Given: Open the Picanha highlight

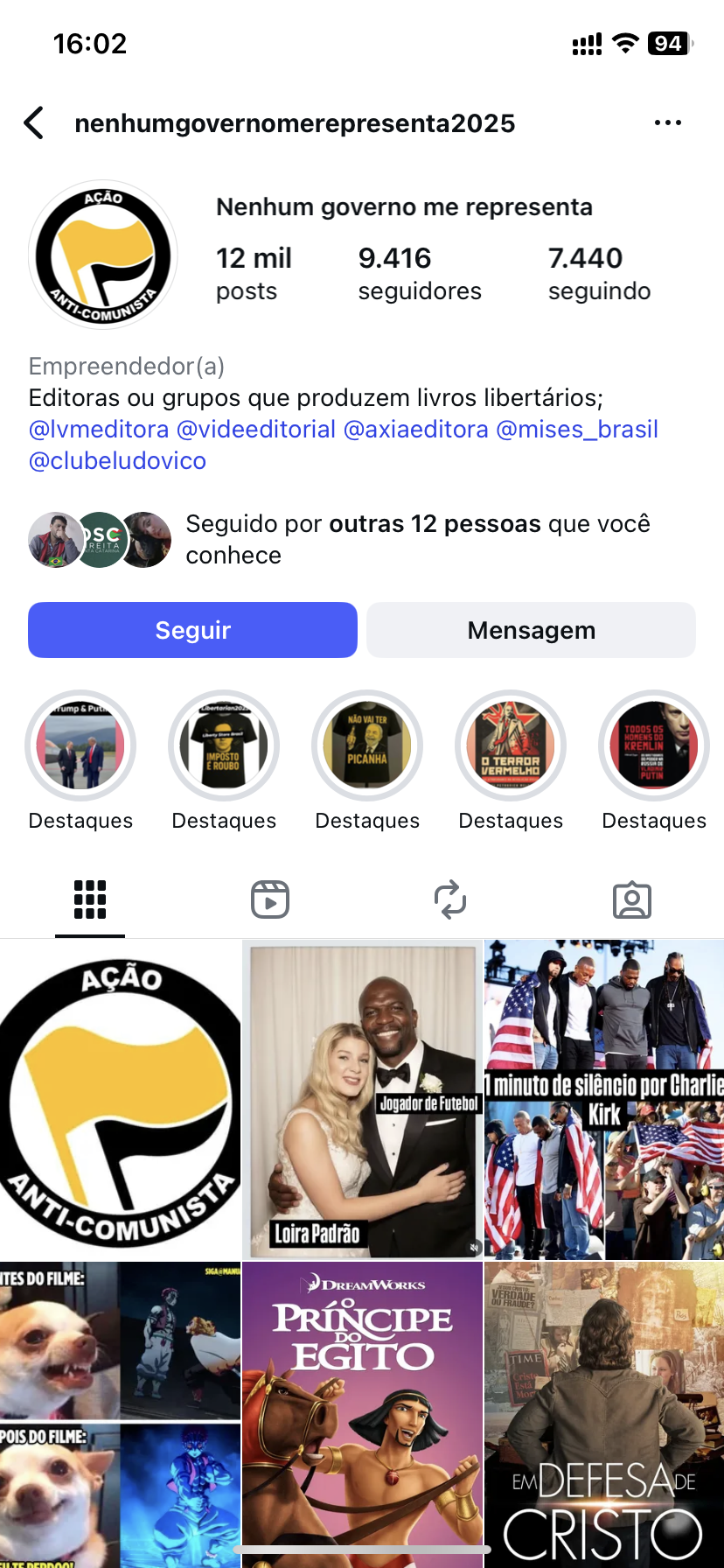Looking at the screenshot, I should (367, 746).
